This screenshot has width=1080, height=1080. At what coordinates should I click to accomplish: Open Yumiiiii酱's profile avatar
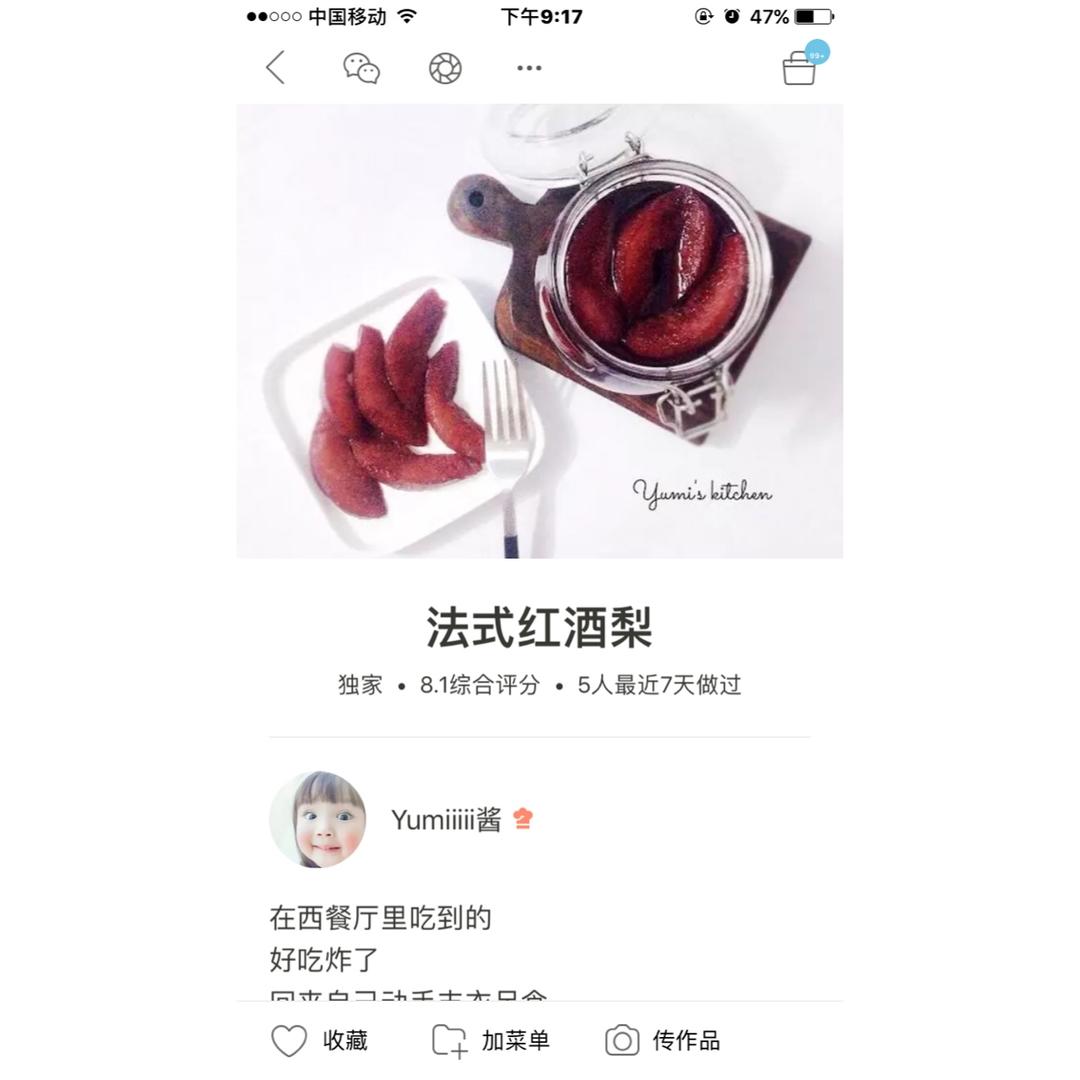click(318, 819)
